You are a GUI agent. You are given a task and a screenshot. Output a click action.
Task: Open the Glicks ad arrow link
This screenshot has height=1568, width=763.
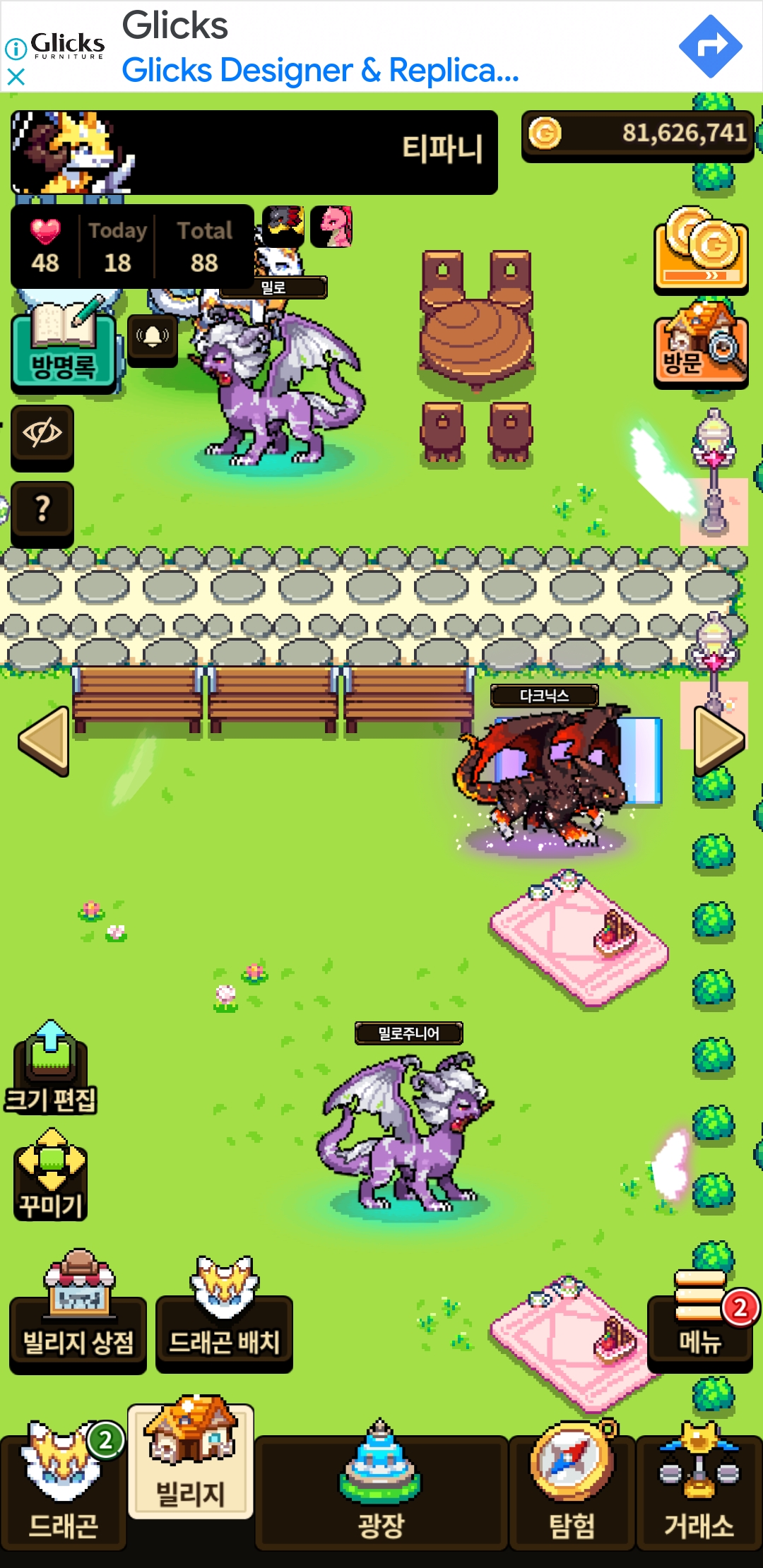coord(710,46)
